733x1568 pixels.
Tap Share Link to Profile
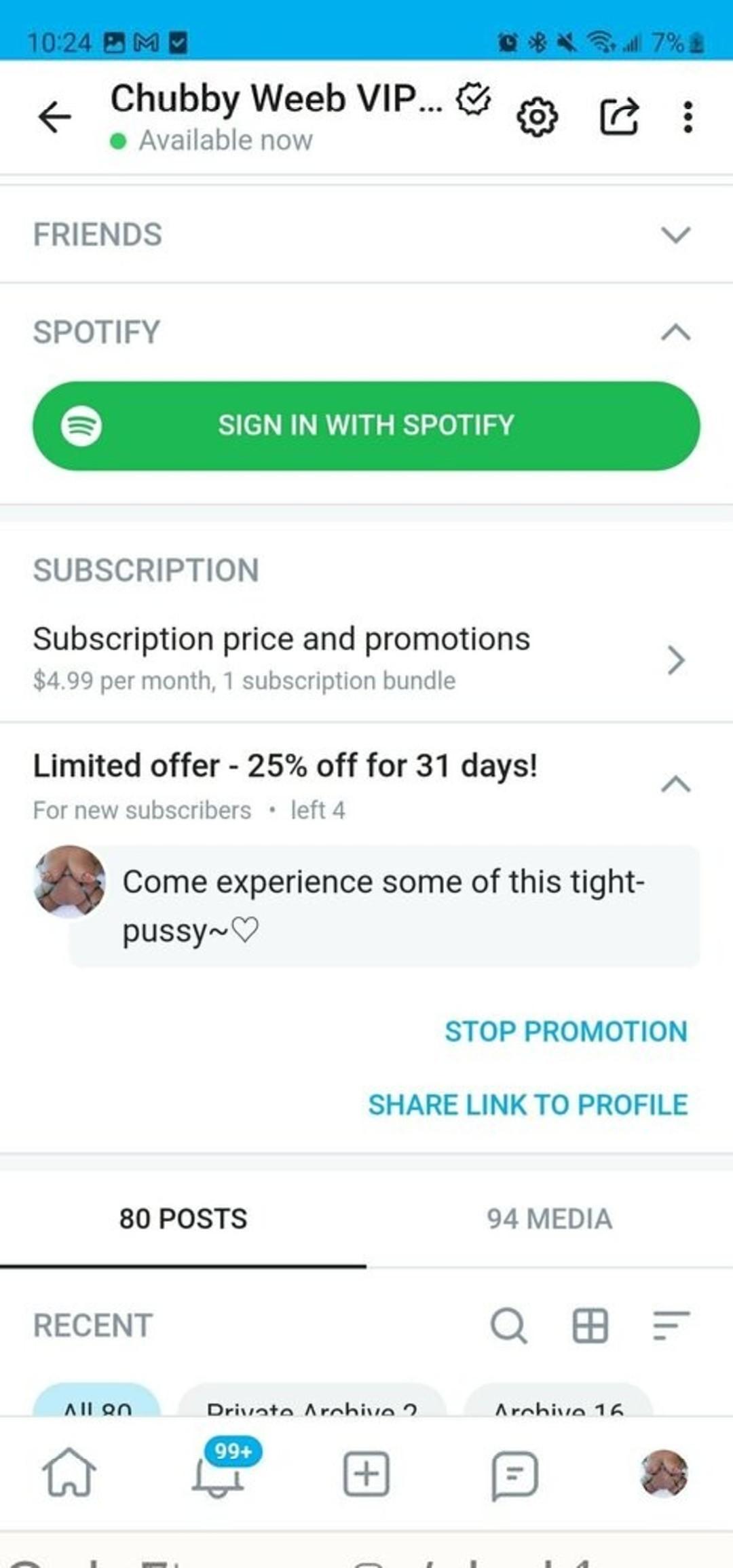click(x=527, y=1105)
